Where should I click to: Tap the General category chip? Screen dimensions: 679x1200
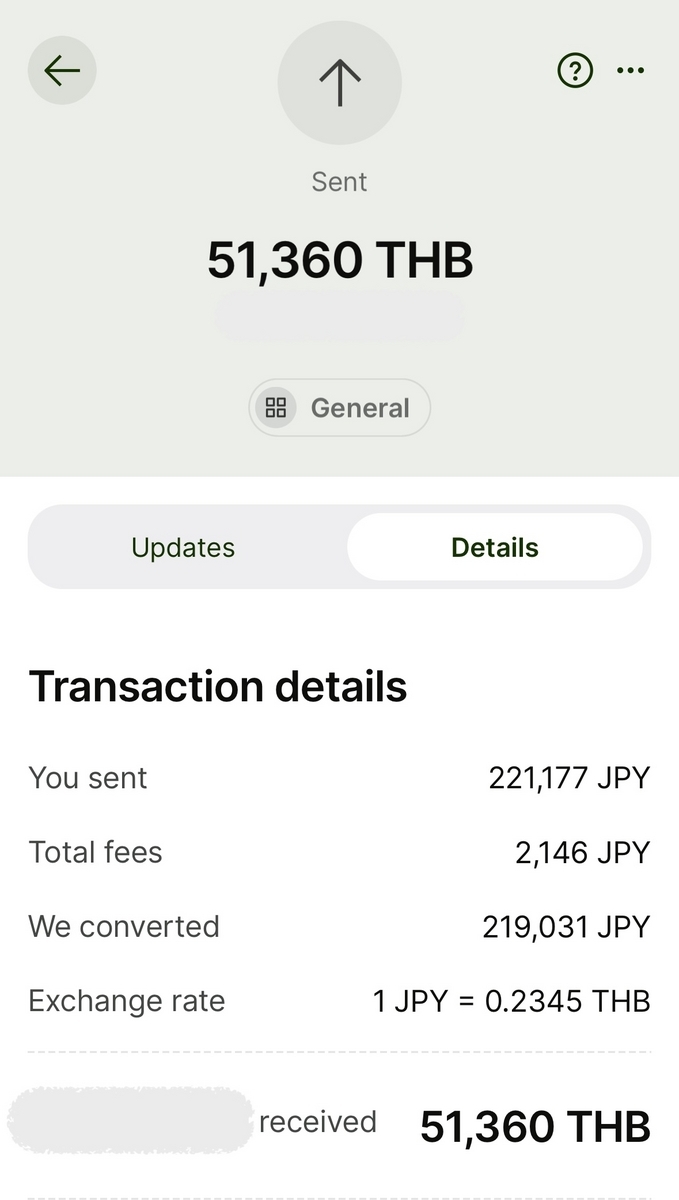(x=339, y=408)
